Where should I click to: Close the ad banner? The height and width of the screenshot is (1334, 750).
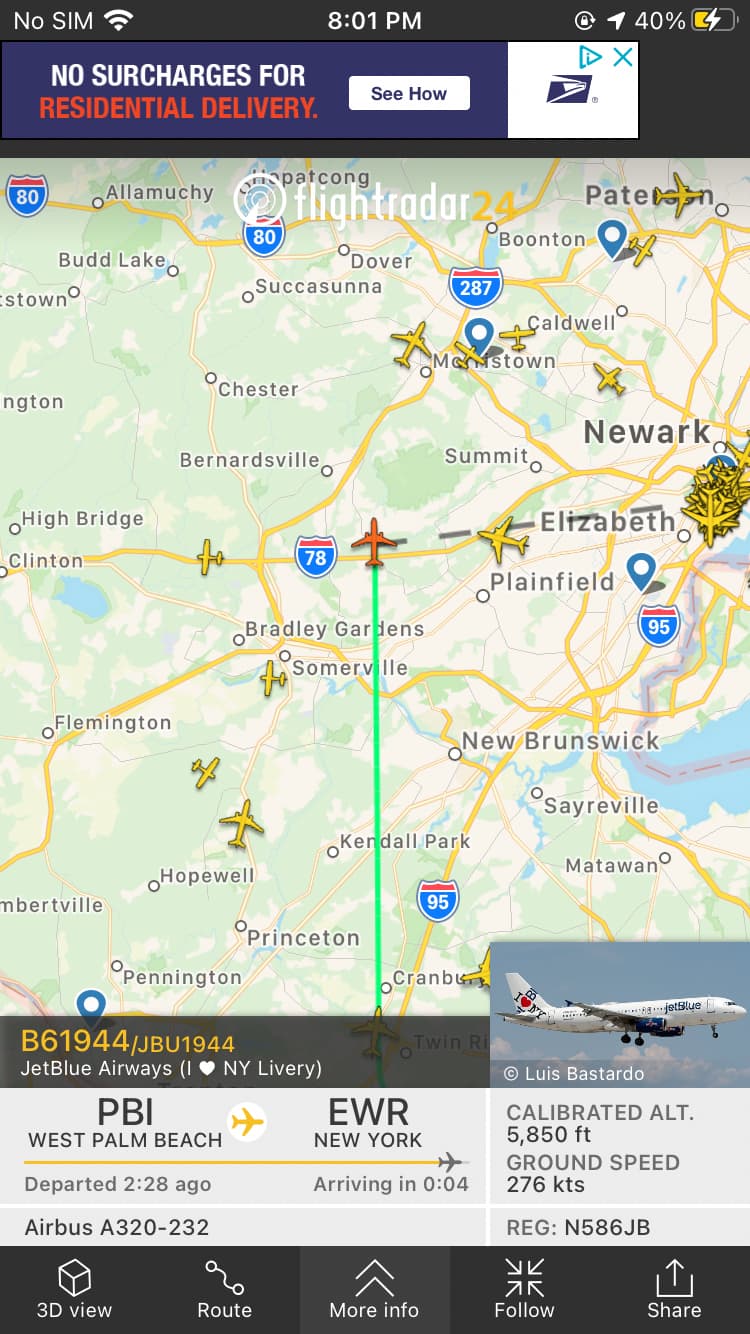pyautogui.click(x=622, y=57)
